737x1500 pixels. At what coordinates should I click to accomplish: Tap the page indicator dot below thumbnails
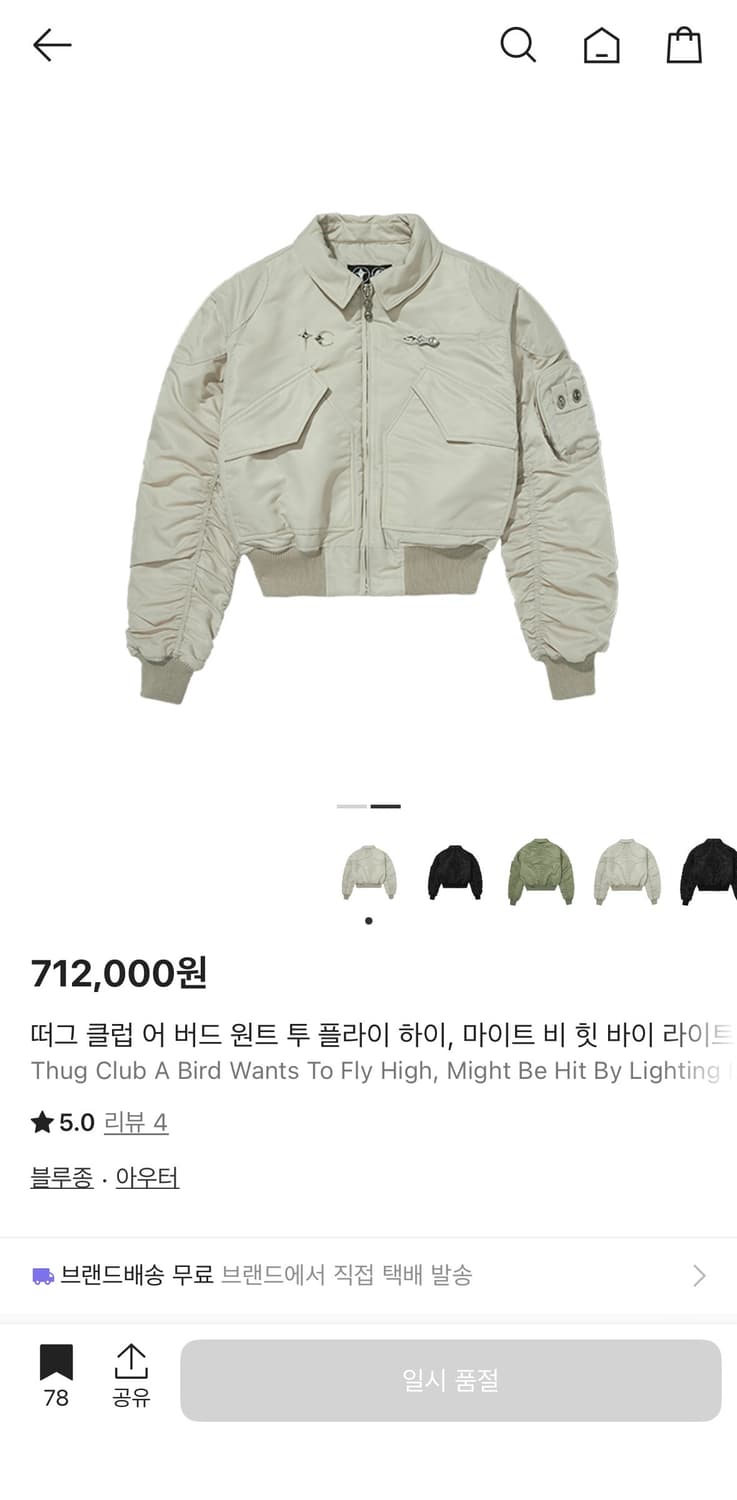[367, 921]
